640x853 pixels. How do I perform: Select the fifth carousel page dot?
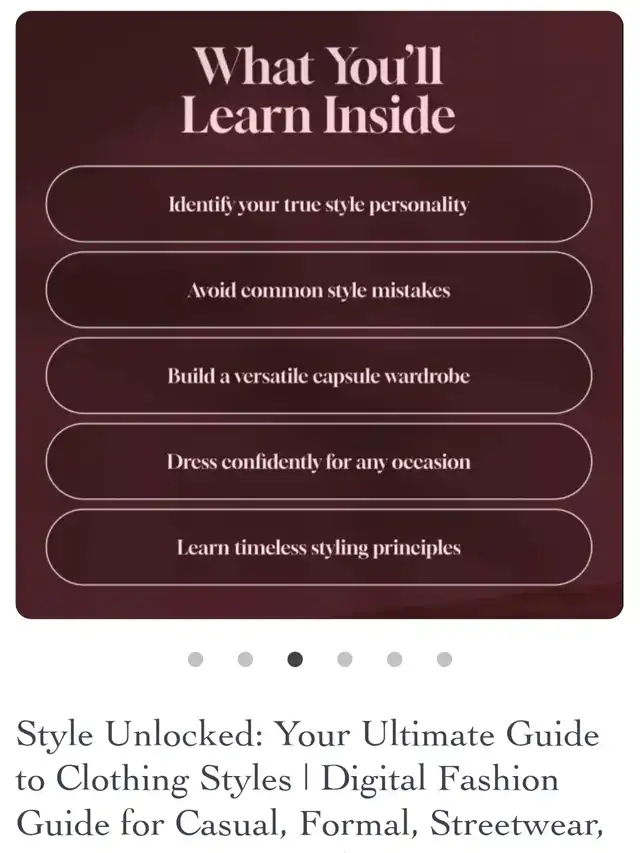tap(395, 659)
